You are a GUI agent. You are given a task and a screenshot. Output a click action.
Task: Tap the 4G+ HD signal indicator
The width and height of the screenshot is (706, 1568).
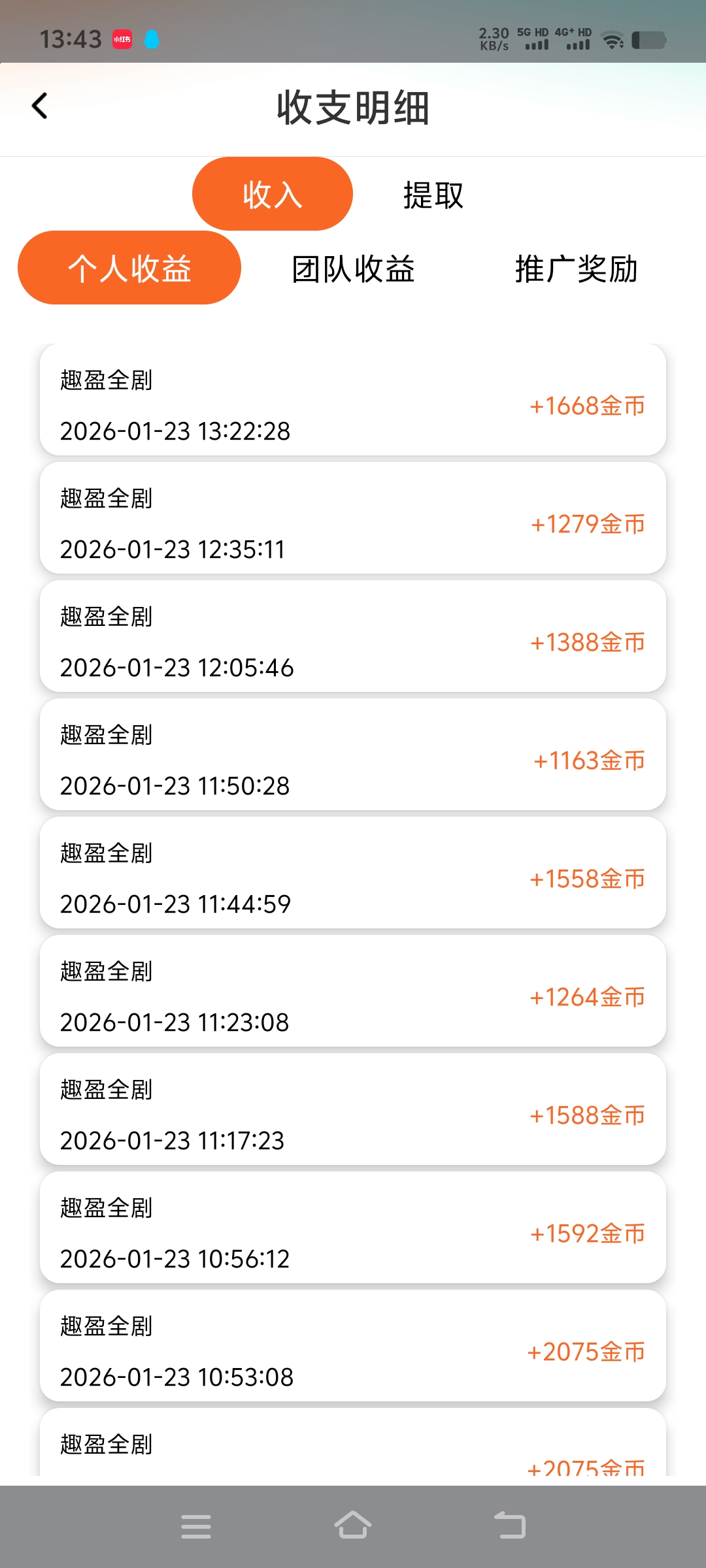(573, 39)
